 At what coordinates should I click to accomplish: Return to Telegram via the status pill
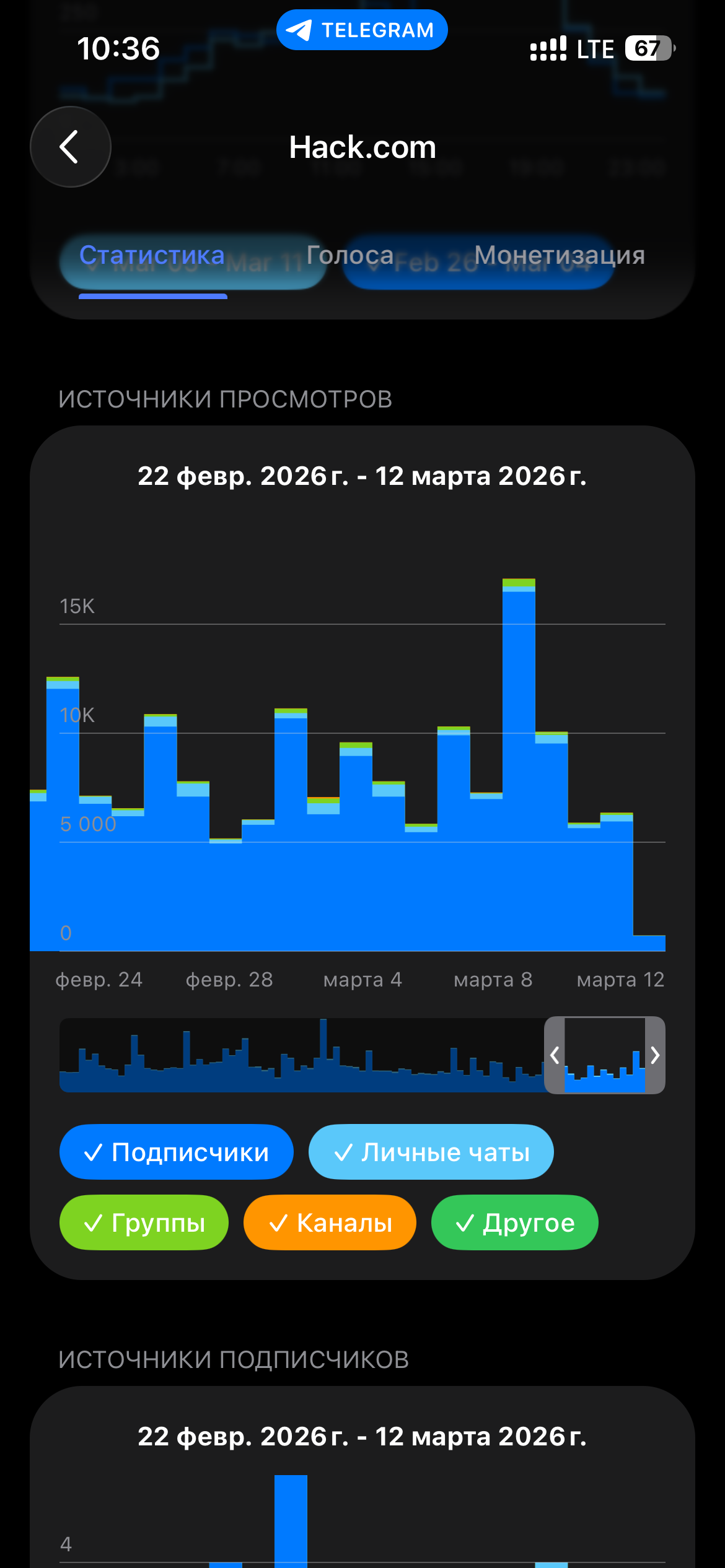tap(362, 30)
